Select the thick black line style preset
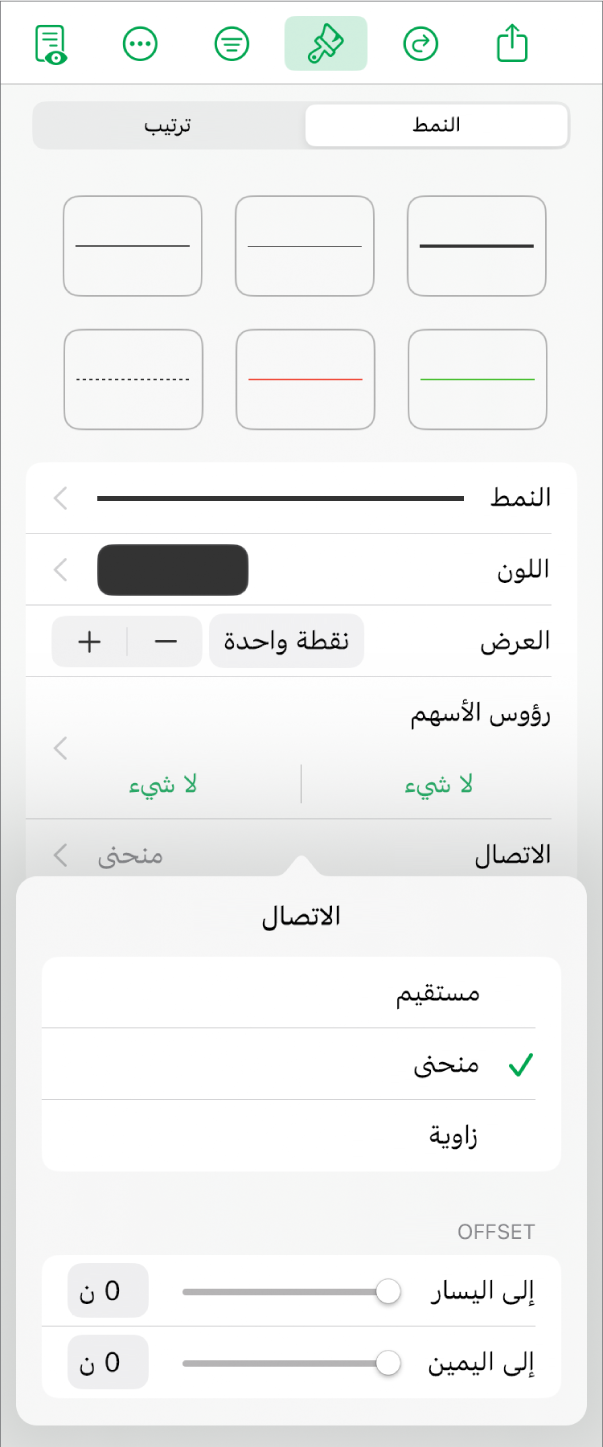Viewport: 603px width, 1447px height. coord(477,246)
